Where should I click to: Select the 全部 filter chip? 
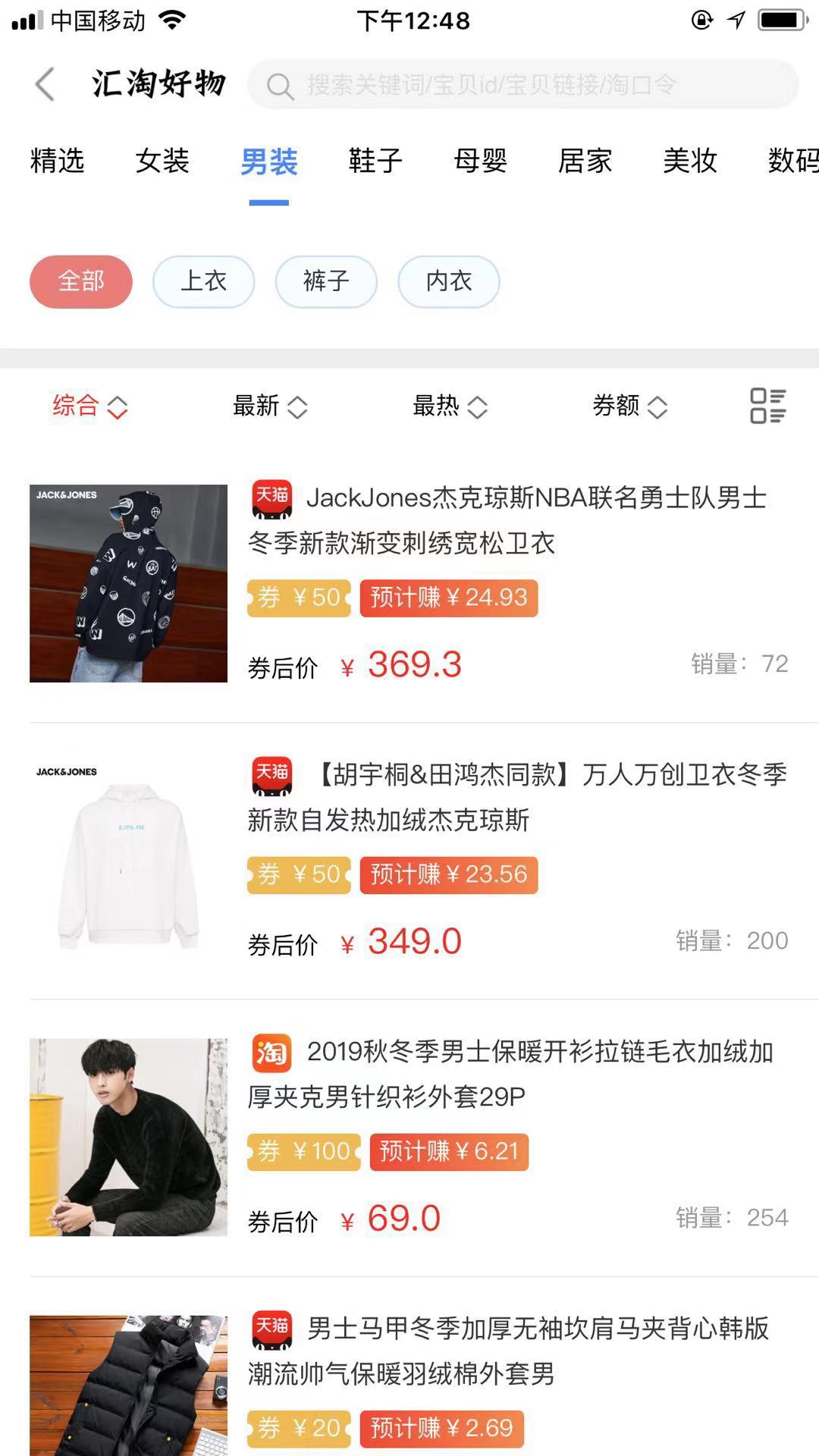pos(81,281)
